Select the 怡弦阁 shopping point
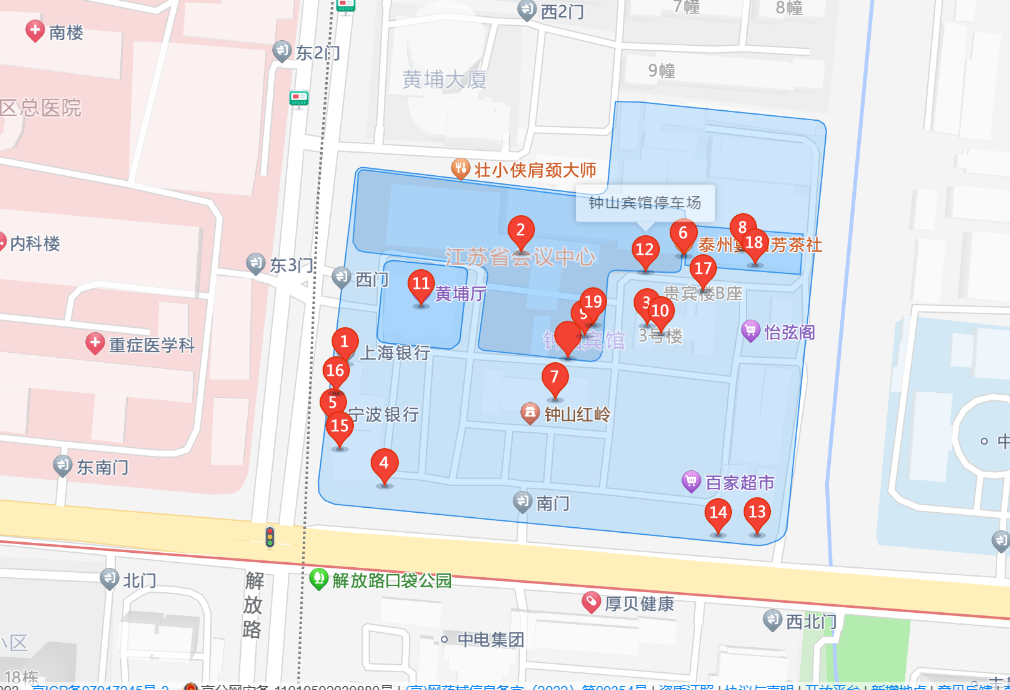This screenshot has width=1010, height=690. click(751, 329)
